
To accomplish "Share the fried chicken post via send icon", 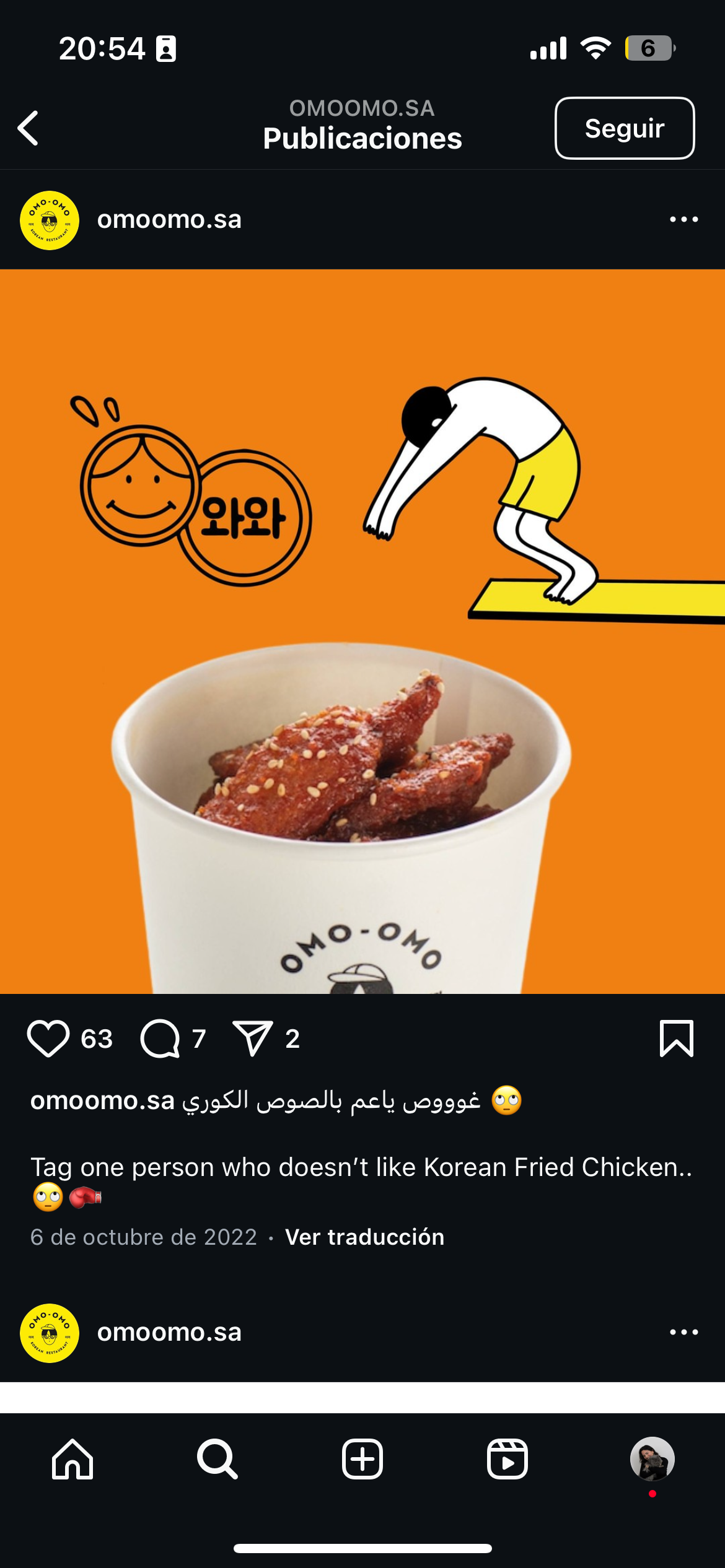I will coord(253,1039).
